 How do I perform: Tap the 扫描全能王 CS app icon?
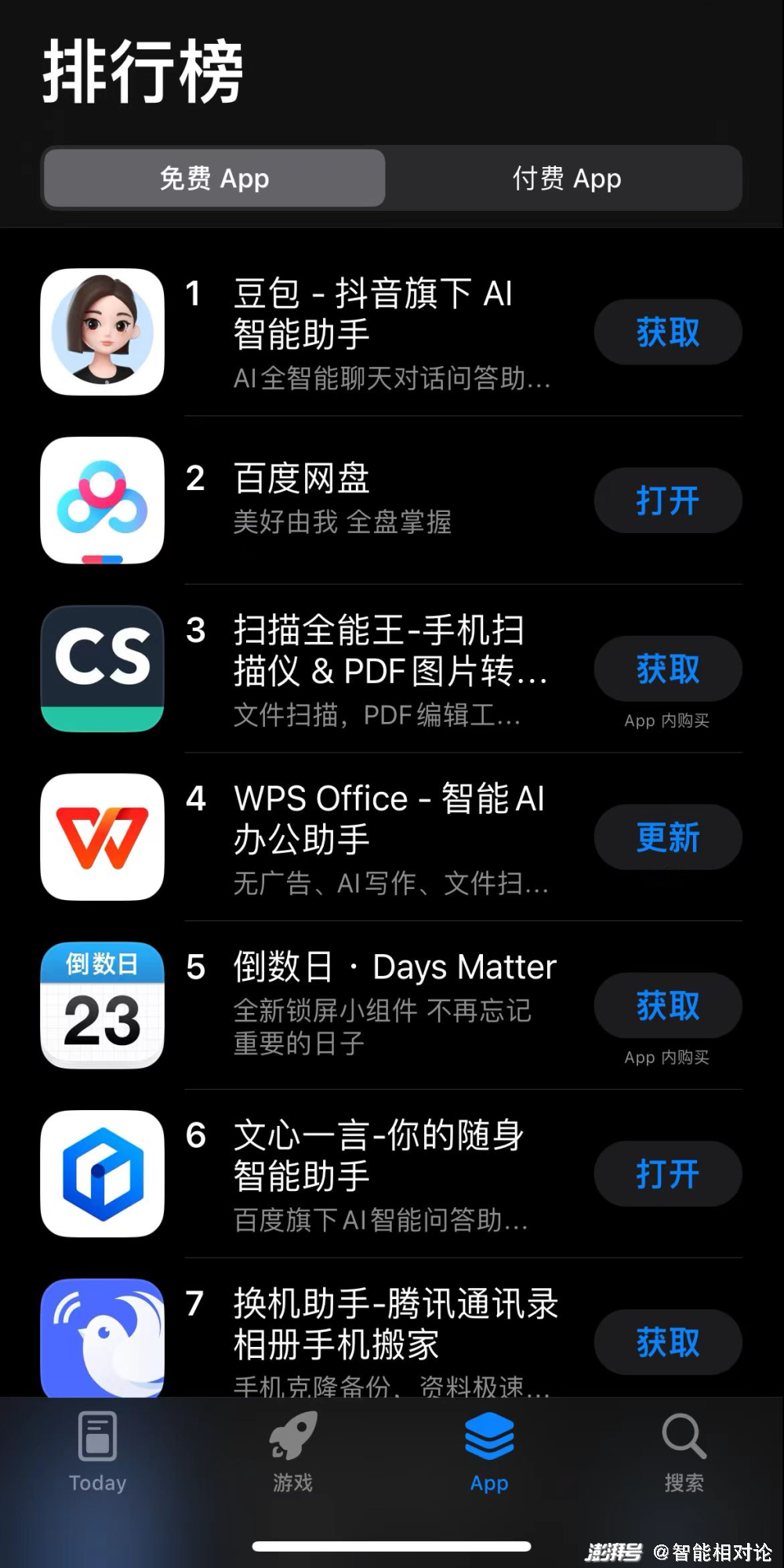(103, 669)
